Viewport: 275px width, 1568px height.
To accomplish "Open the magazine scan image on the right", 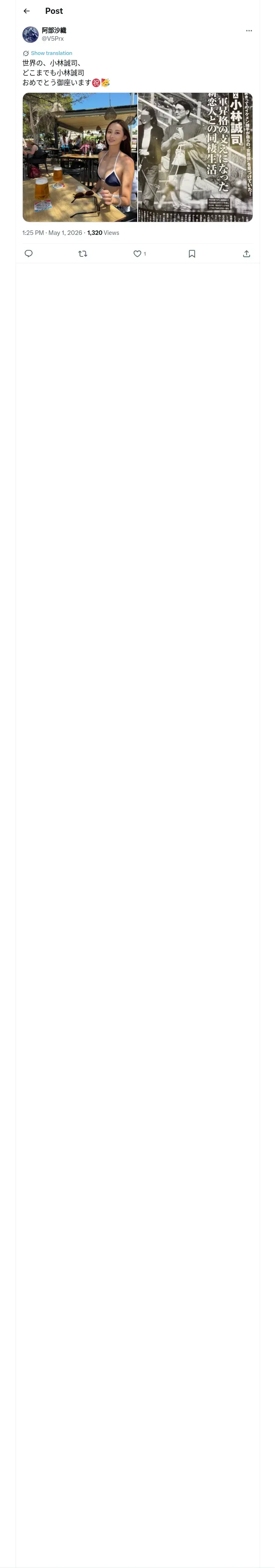I will click(x=196, y=157).
